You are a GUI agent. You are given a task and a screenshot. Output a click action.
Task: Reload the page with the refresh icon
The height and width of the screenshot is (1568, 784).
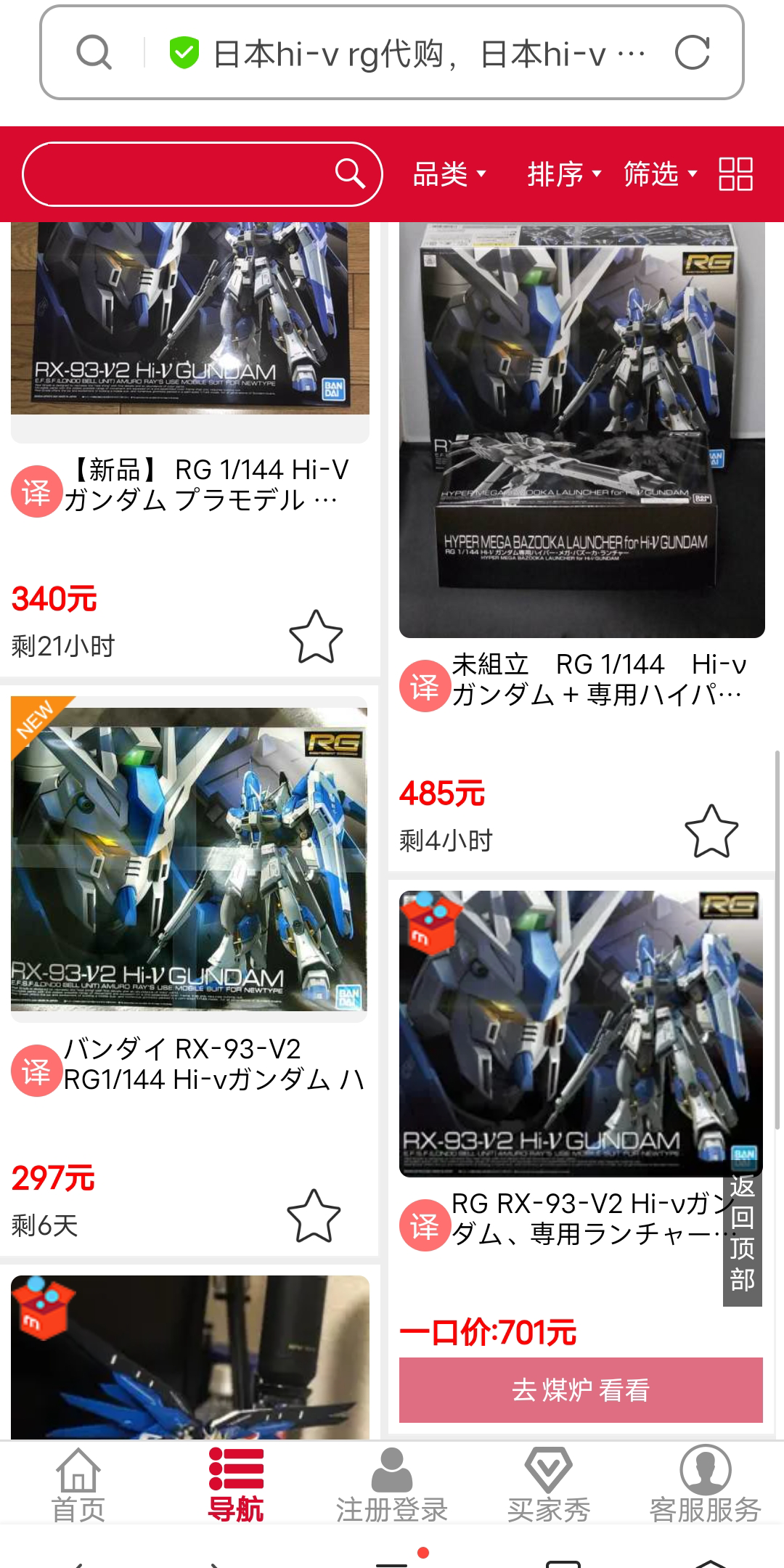click(692, 52)
